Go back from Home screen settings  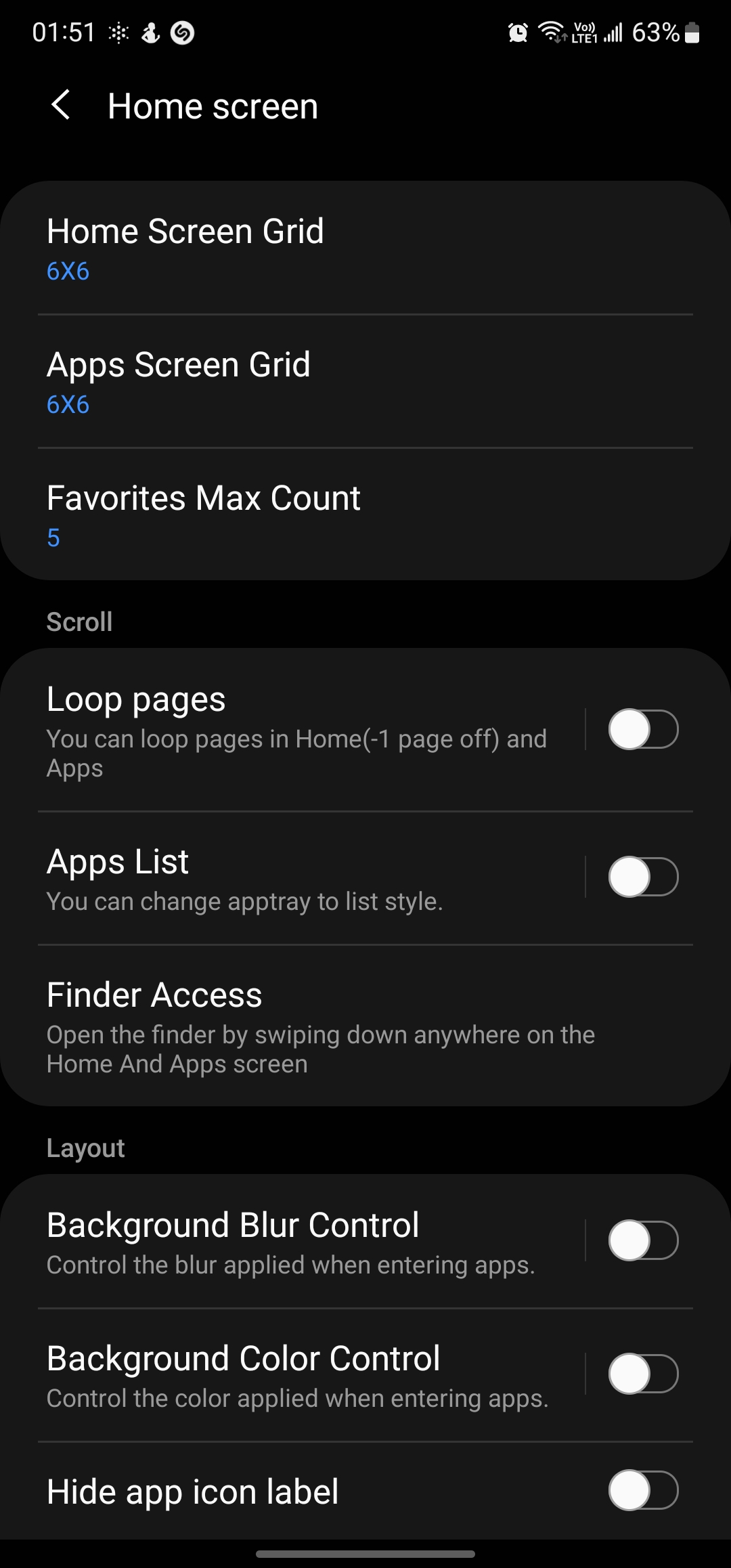61,106
